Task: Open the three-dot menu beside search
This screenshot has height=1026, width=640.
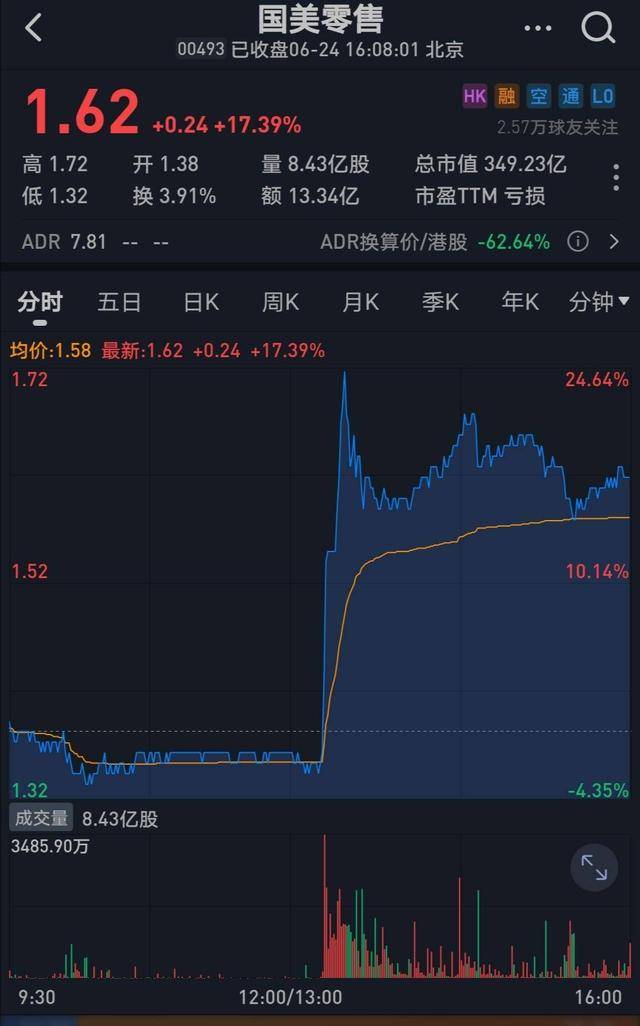Action: click(x=538, y=28)
